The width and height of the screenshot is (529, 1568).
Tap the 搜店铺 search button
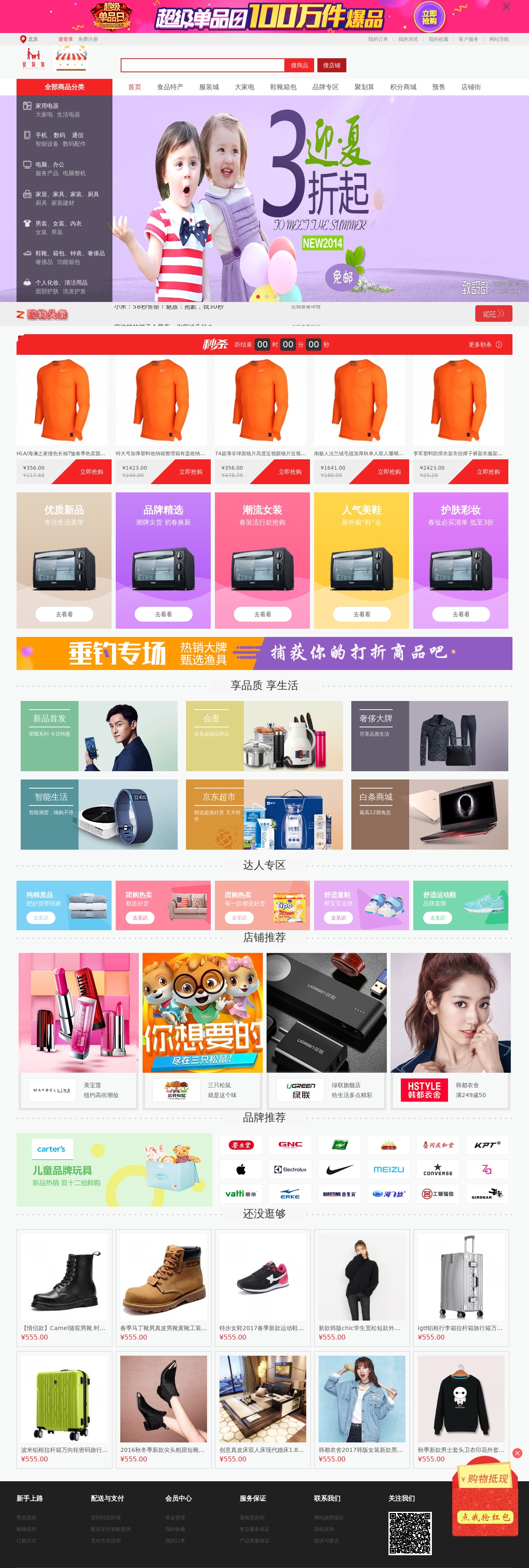[x=332, y=65]
